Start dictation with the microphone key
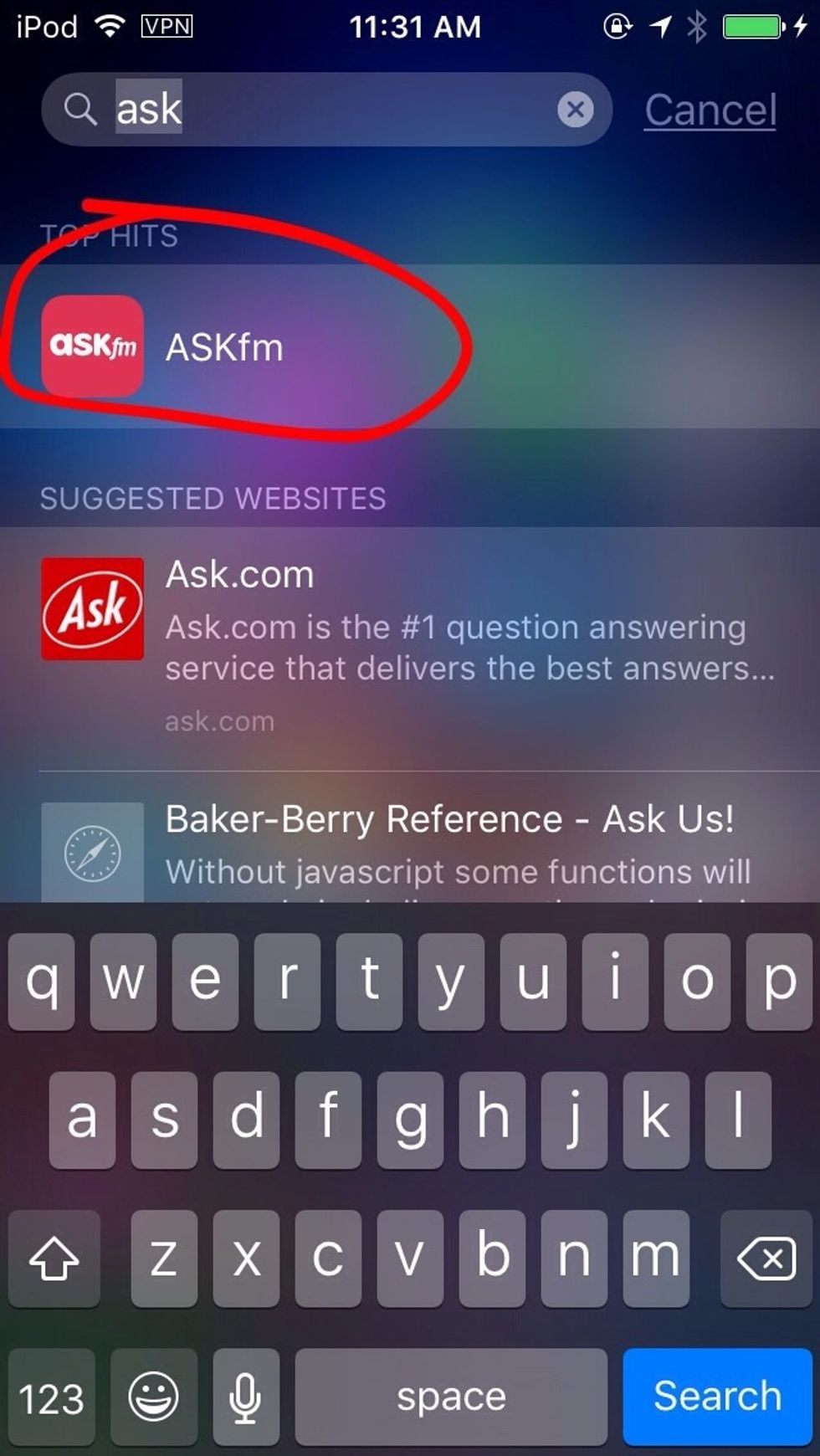 pos(245,1397)
